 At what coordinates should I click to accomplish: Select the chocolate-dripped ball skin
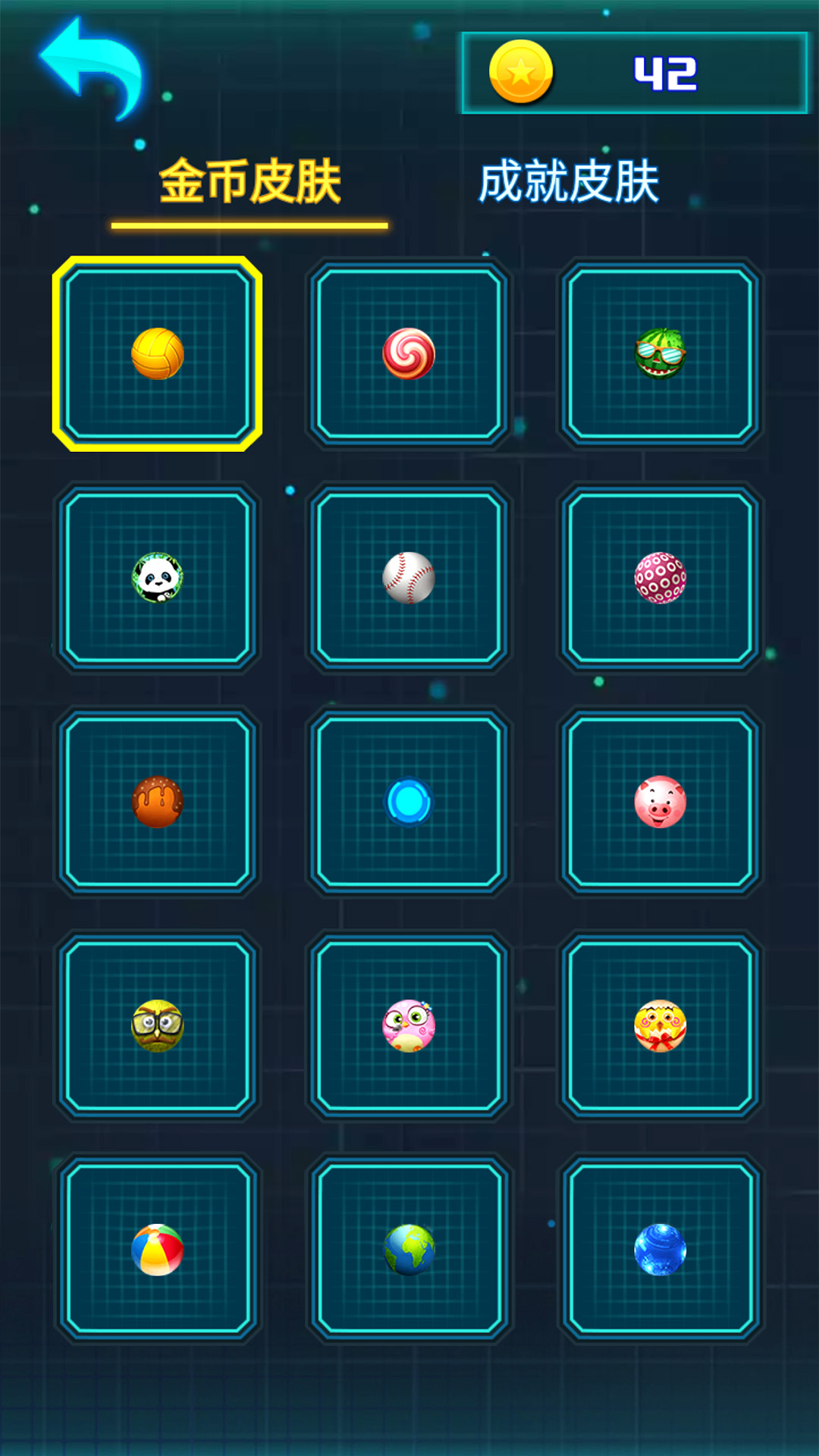158,802
